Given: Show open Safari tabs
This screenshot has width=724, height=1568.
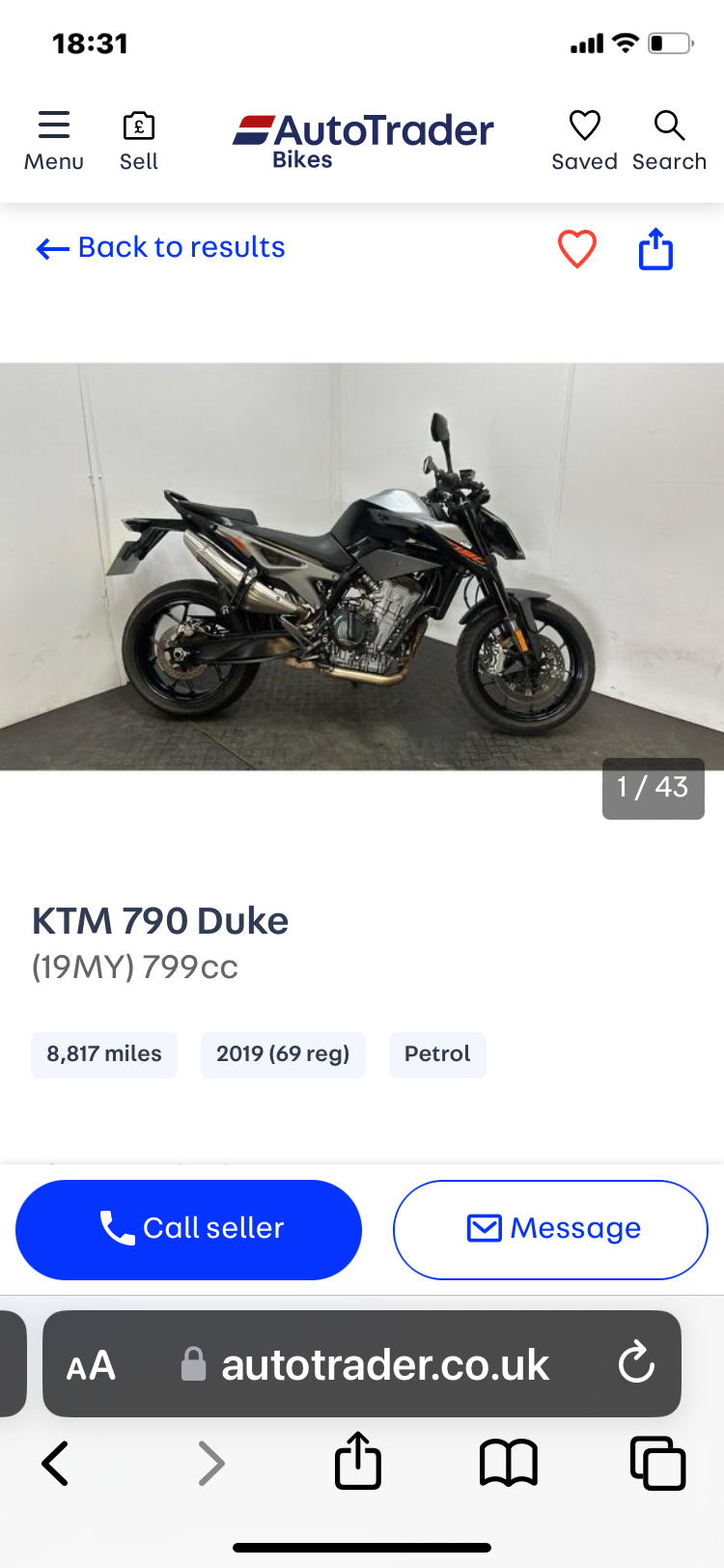Looking at the screenshot, I should (x=657, y=1463).
